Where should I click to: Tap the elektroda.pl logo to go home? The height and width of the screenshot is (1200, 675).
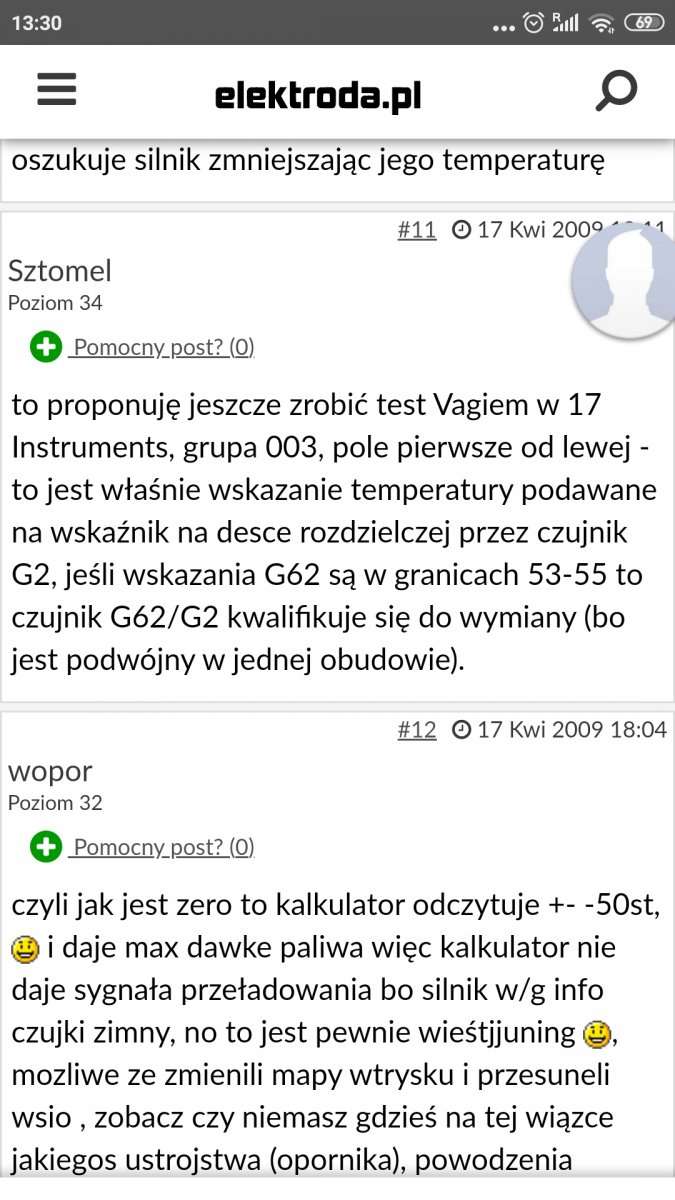(318, 96)
